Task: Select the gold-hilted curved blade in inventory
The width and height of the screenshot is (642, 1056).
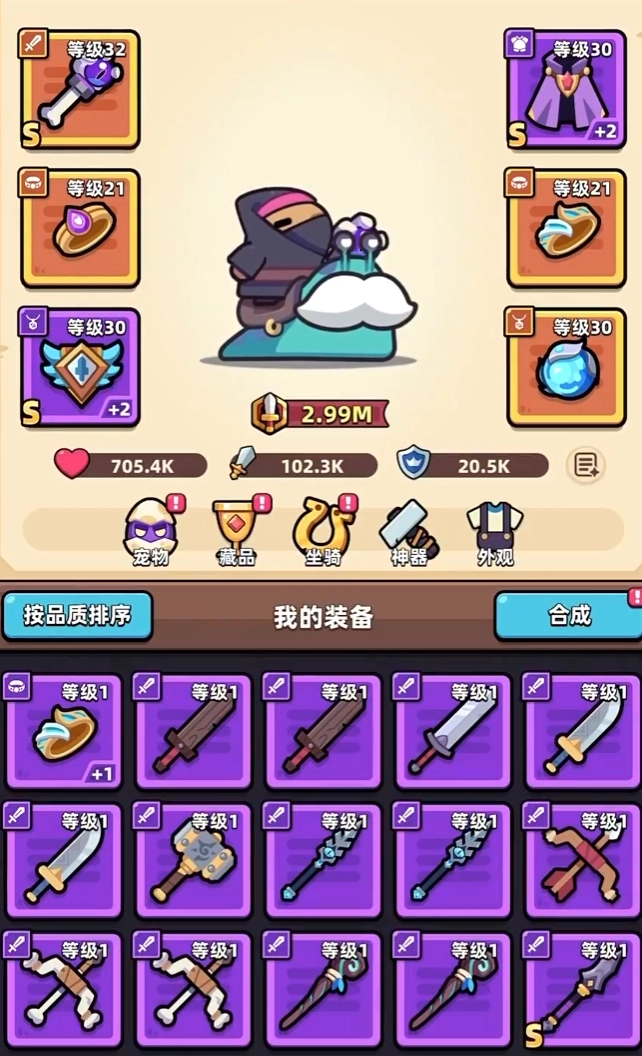Action: click(x=584, y=731)
